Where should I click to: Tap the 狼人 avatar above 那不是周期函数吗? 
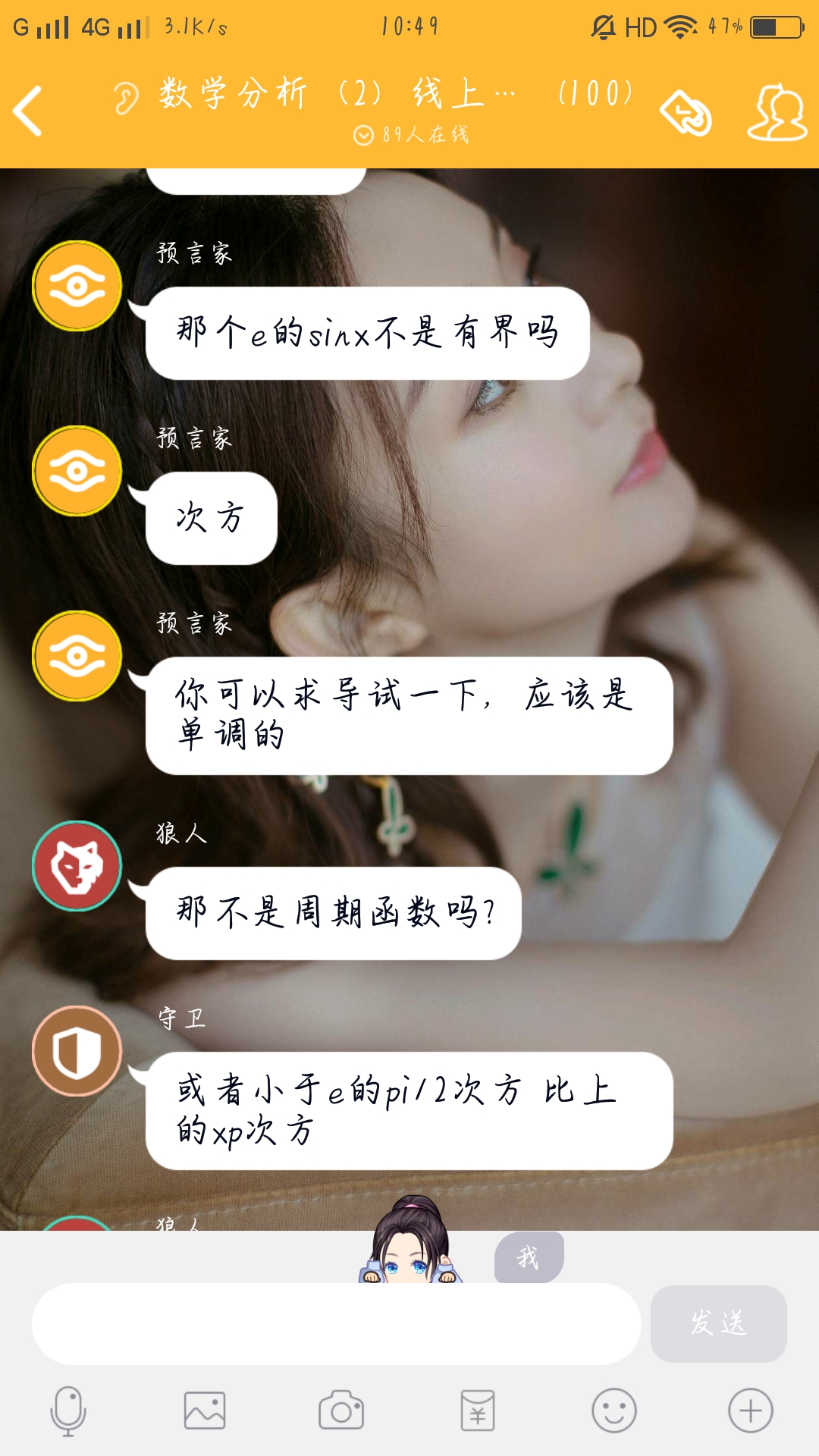[x=77, y=866]
